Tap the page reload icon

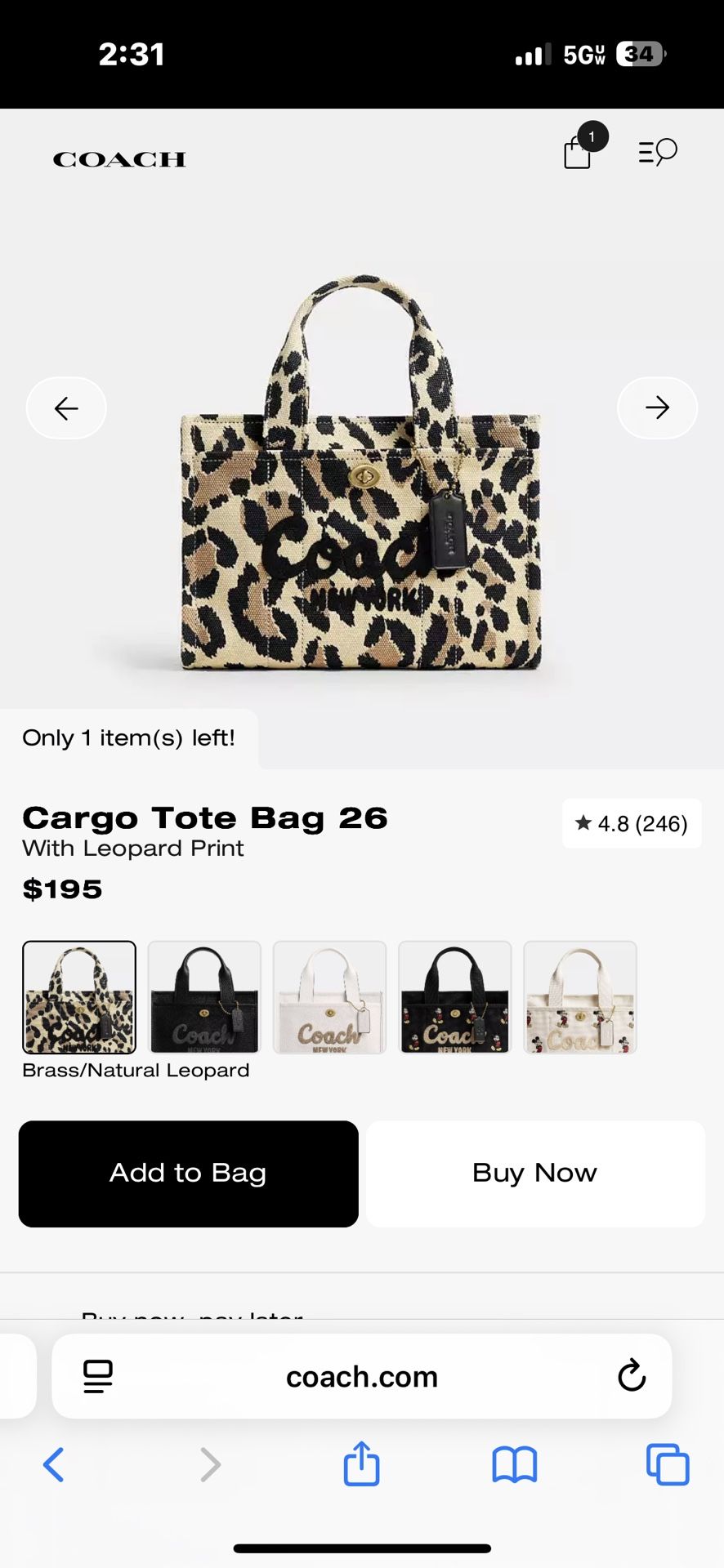pos(630,1377)
